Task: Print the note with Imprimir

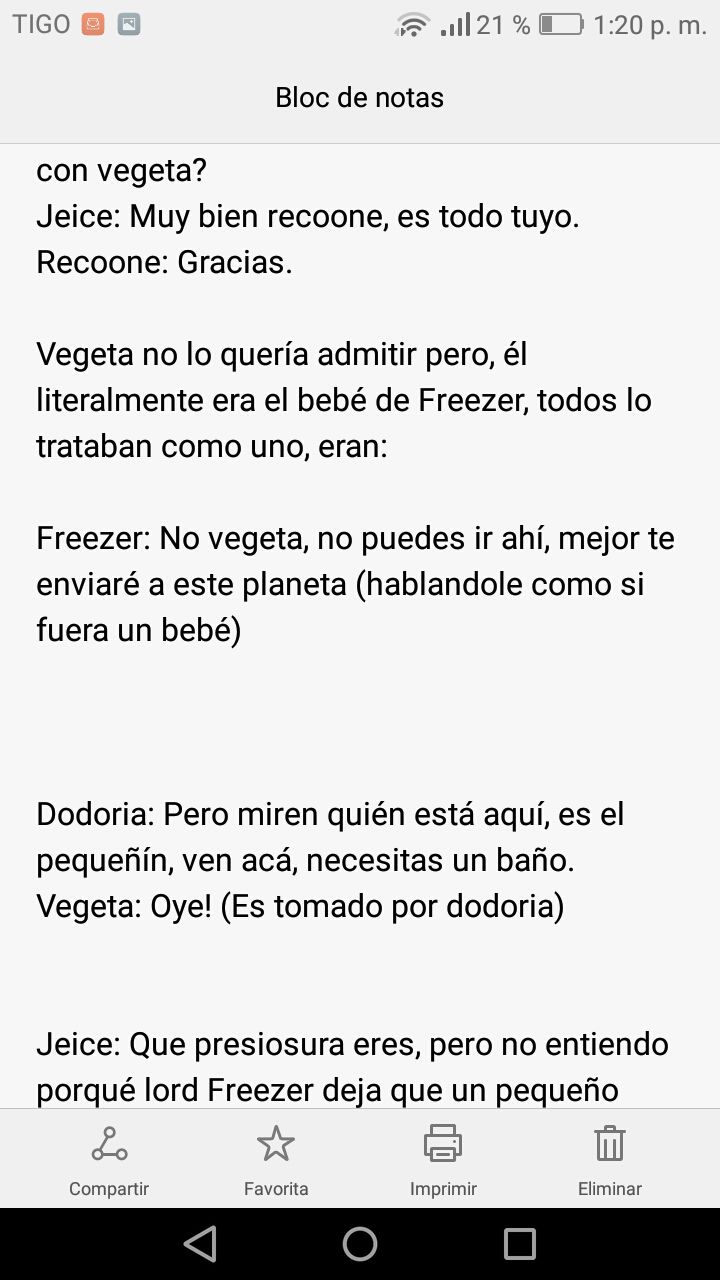Action: tap(443, 1160)
